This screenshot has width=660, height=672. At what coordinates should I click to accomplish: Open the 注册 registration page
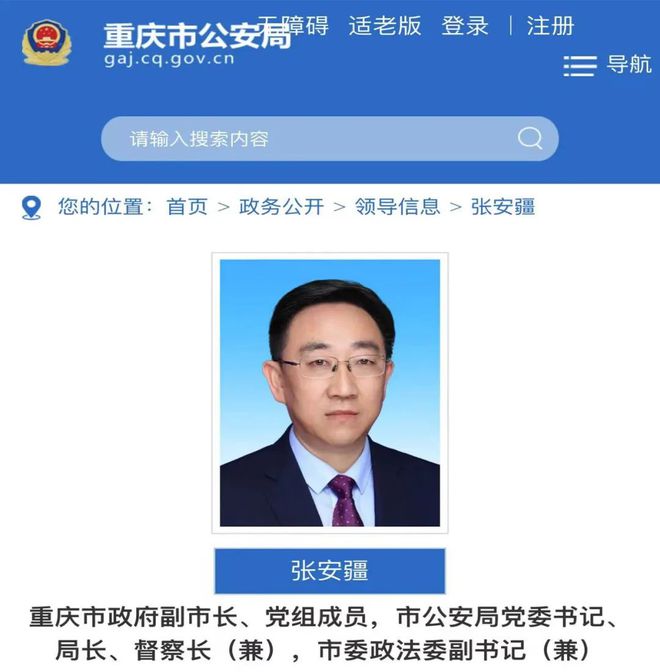point(550,25)
